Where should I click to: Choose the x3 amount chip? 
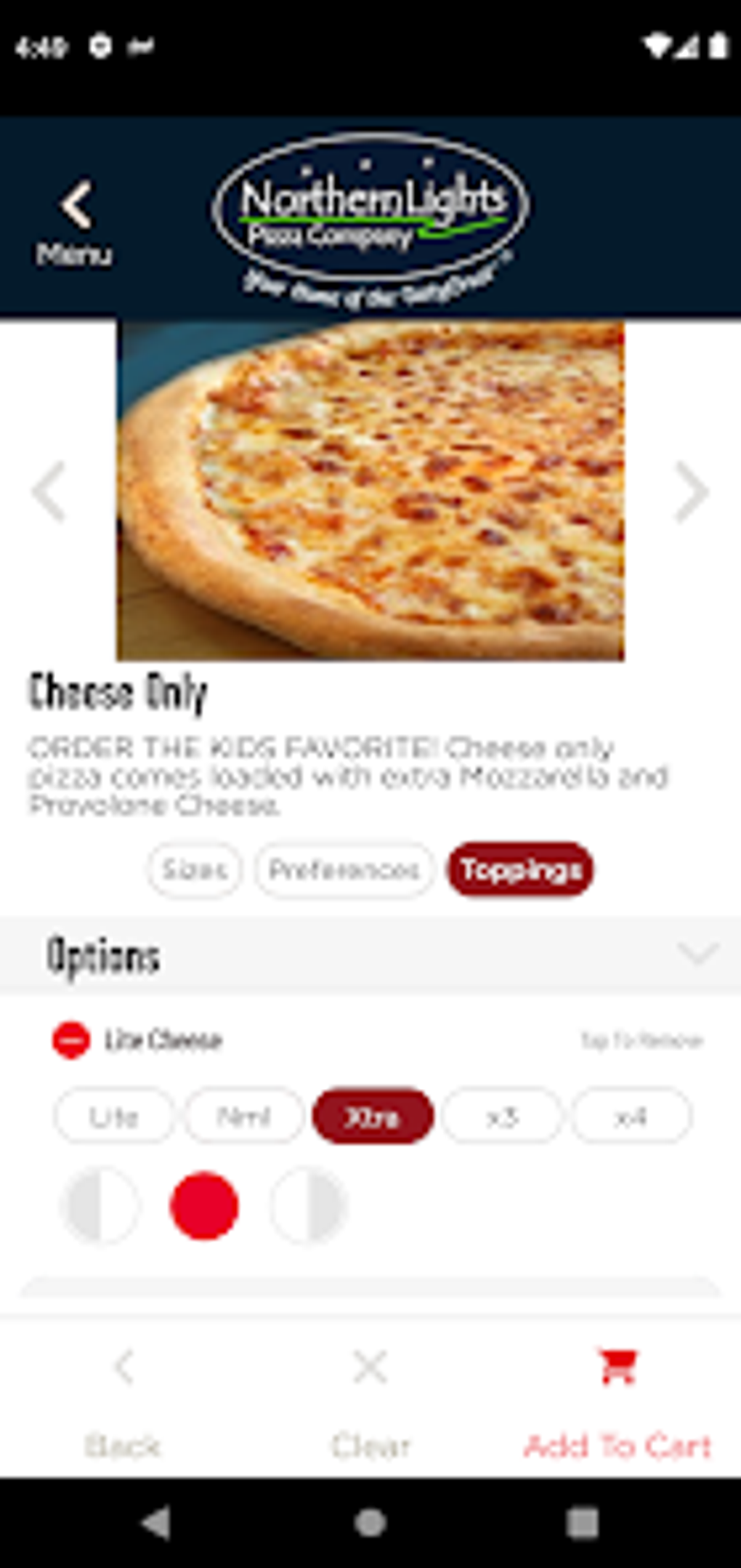502,1116
